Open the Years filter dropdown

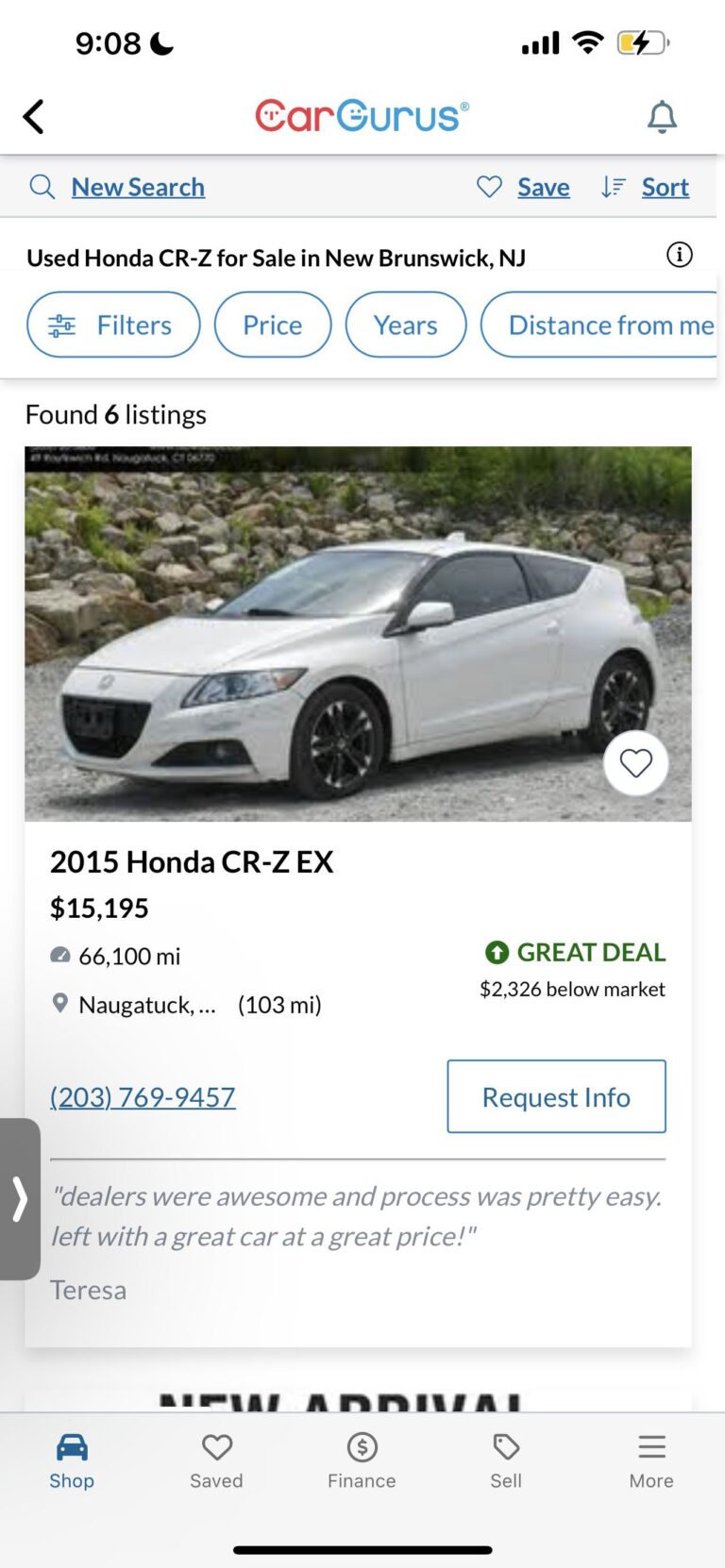point(405,324)
